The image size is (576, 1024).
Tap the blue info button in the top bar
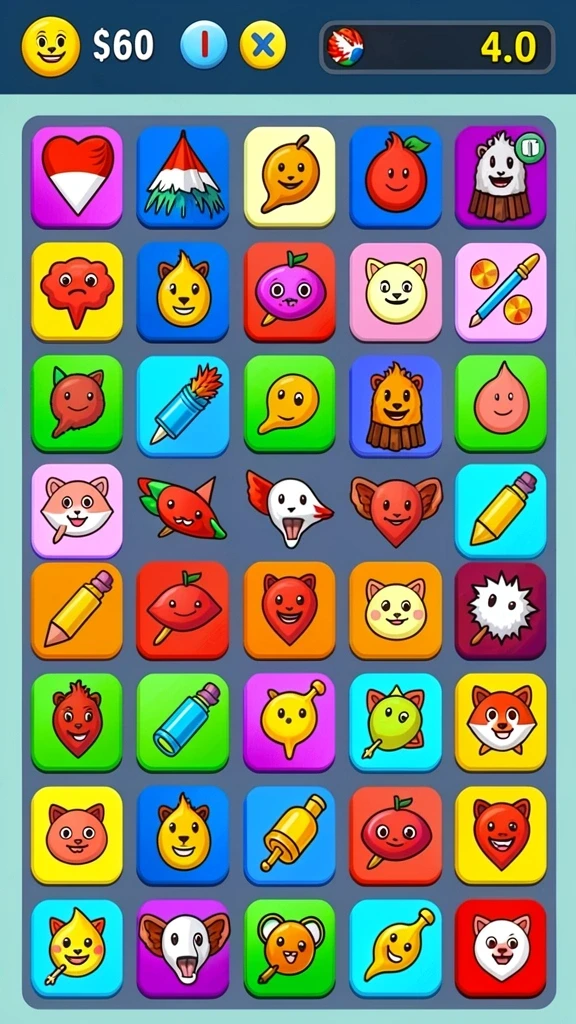[204, 45]
